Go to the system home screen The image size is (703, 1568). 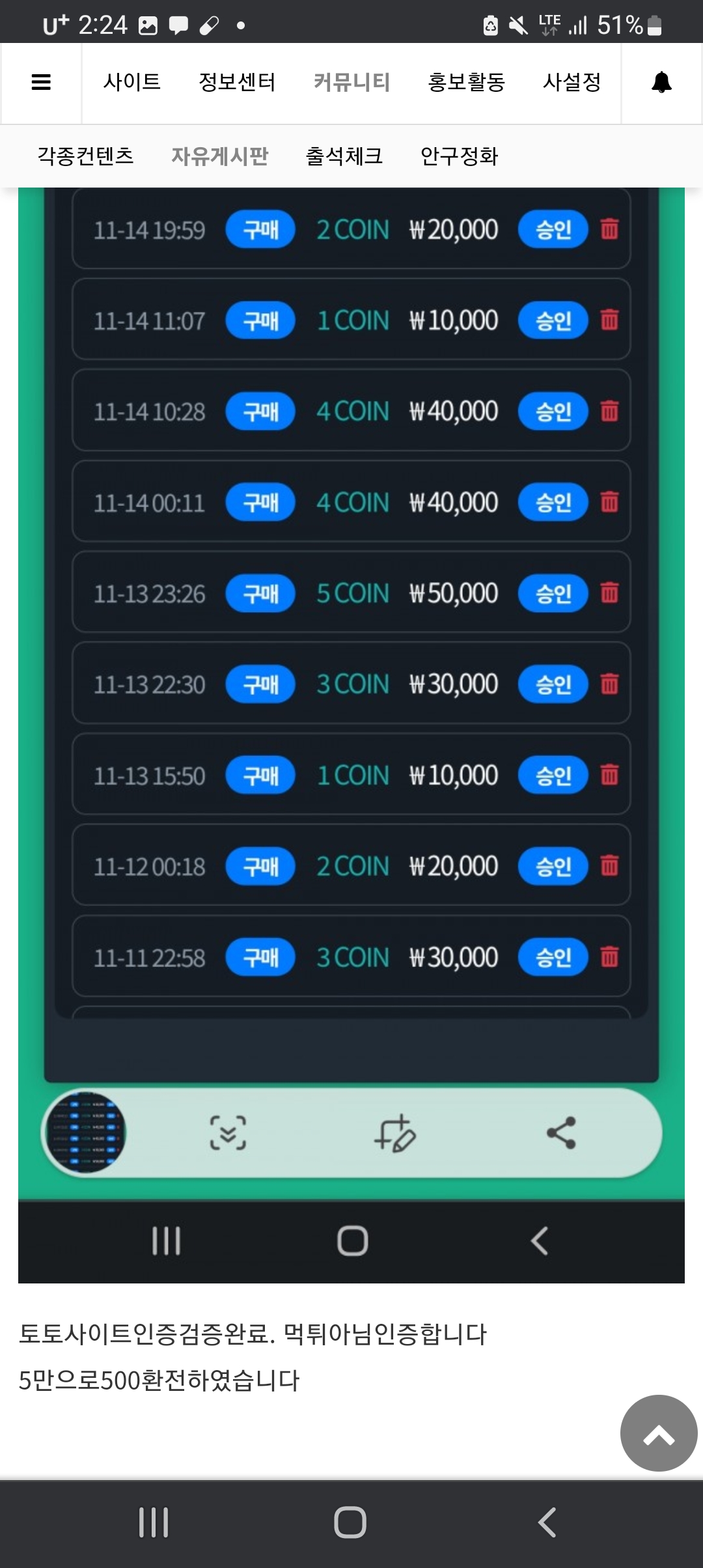350,1522
